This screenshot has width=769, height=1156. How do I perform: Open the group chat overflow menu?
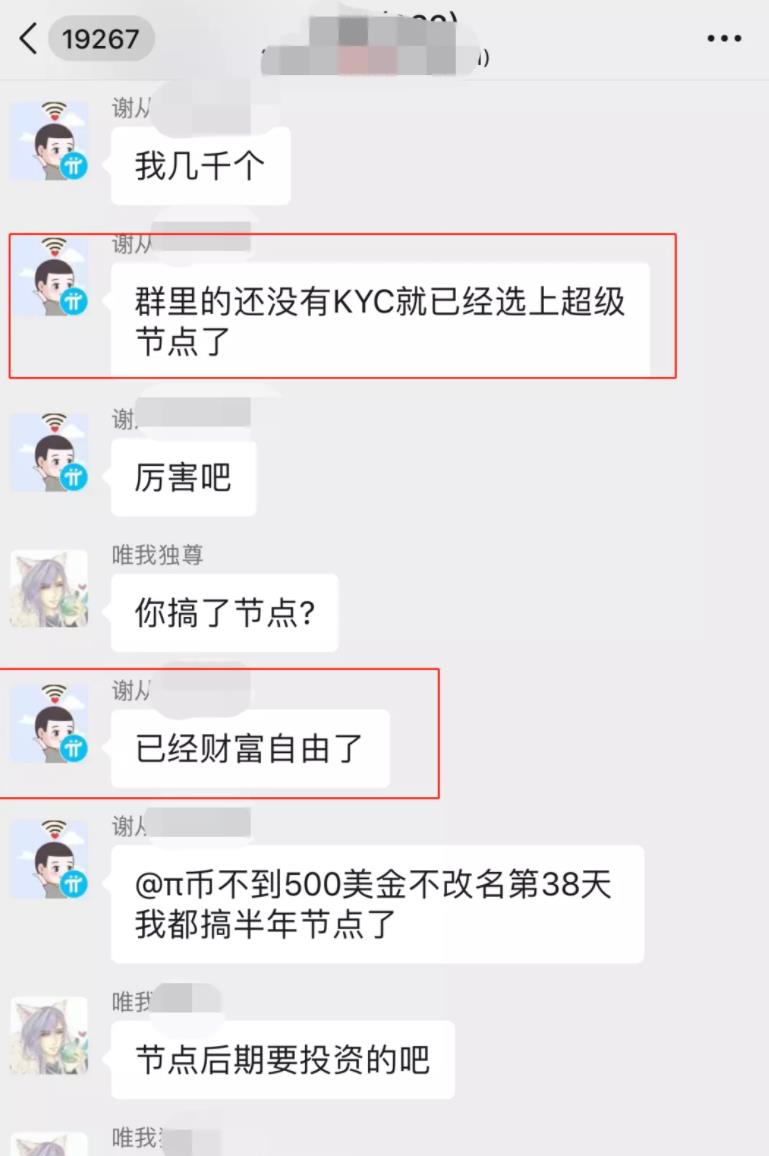point(724,39)
